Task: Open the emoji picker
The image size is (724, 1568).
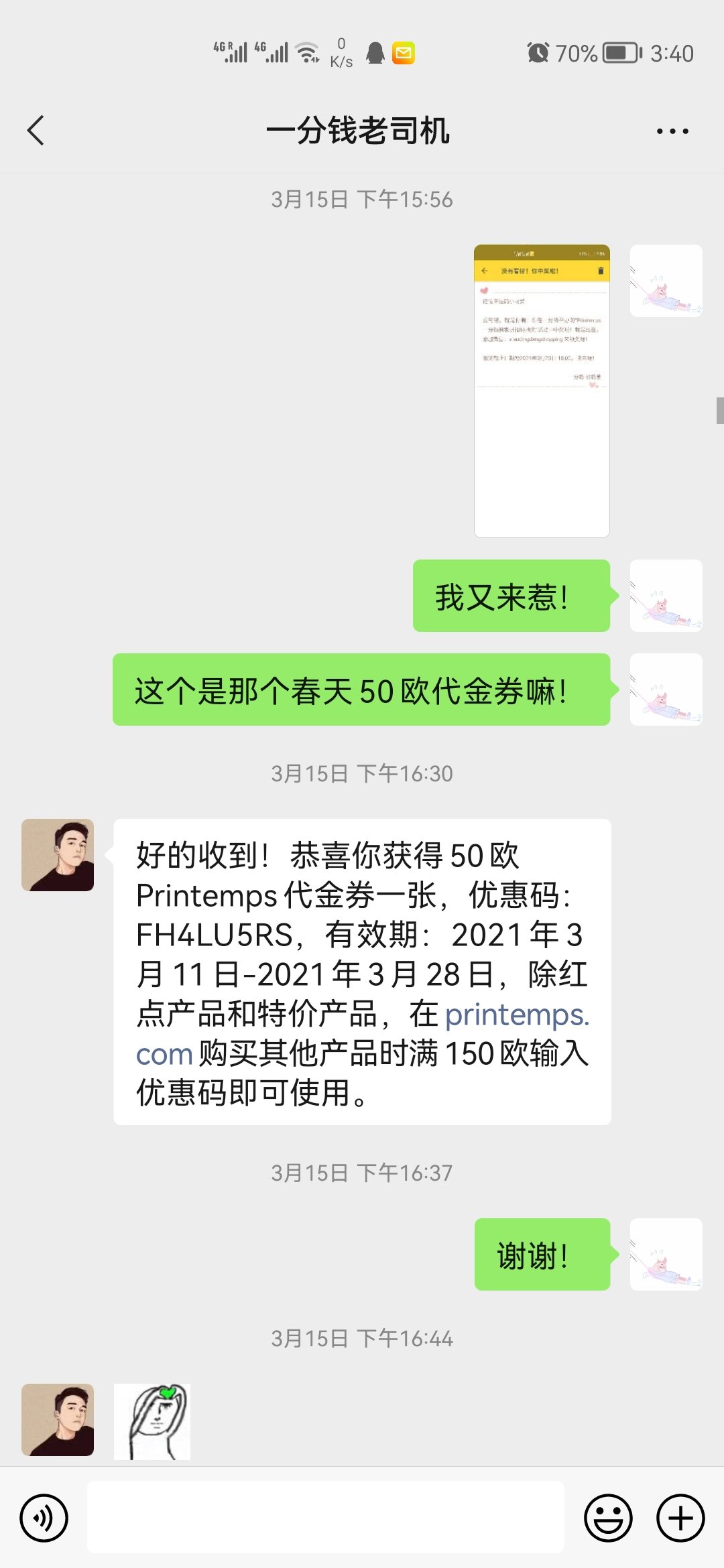Action: tap(608, 1518)
